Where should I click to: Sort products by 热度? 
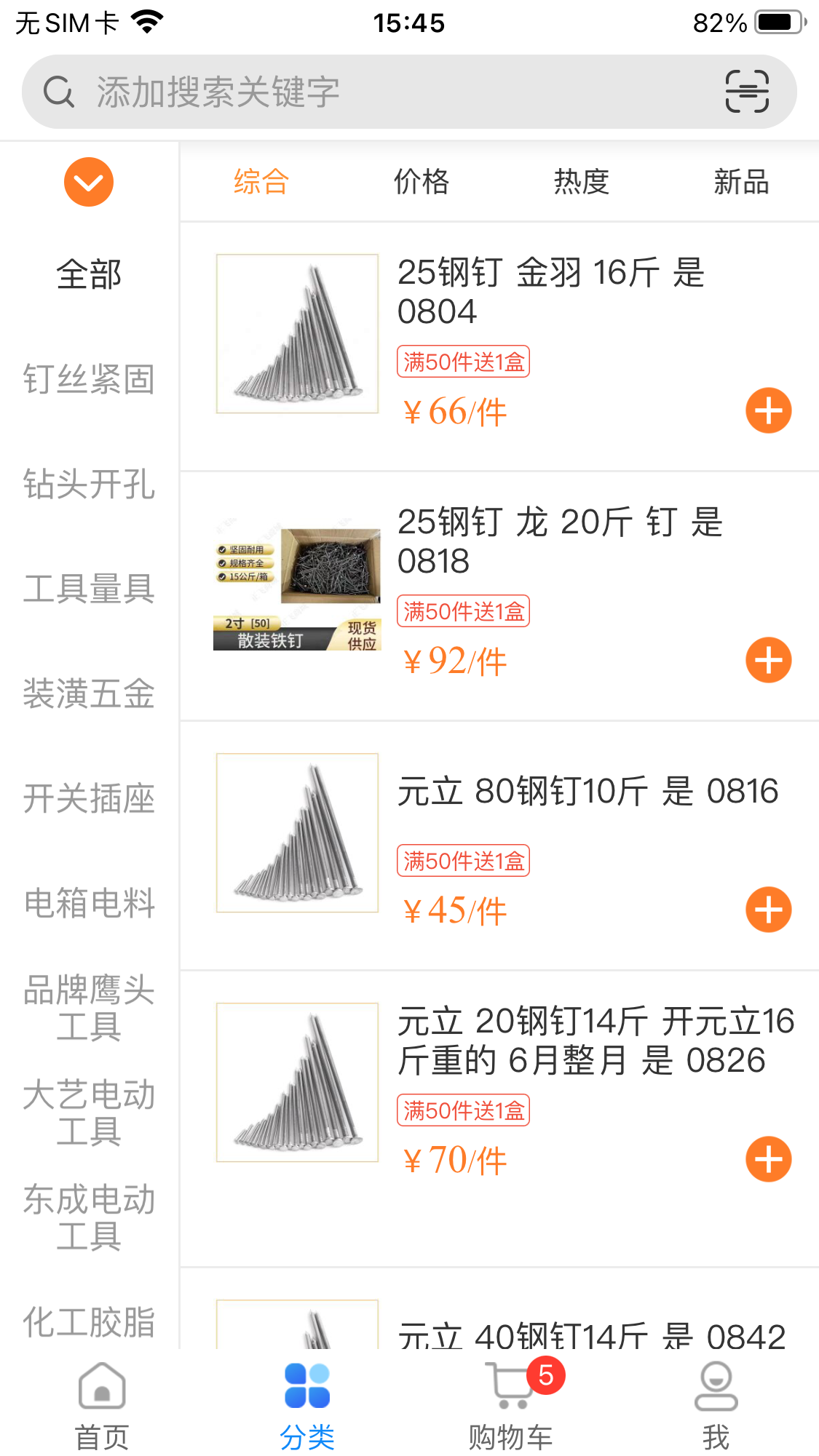click(582, 182)
